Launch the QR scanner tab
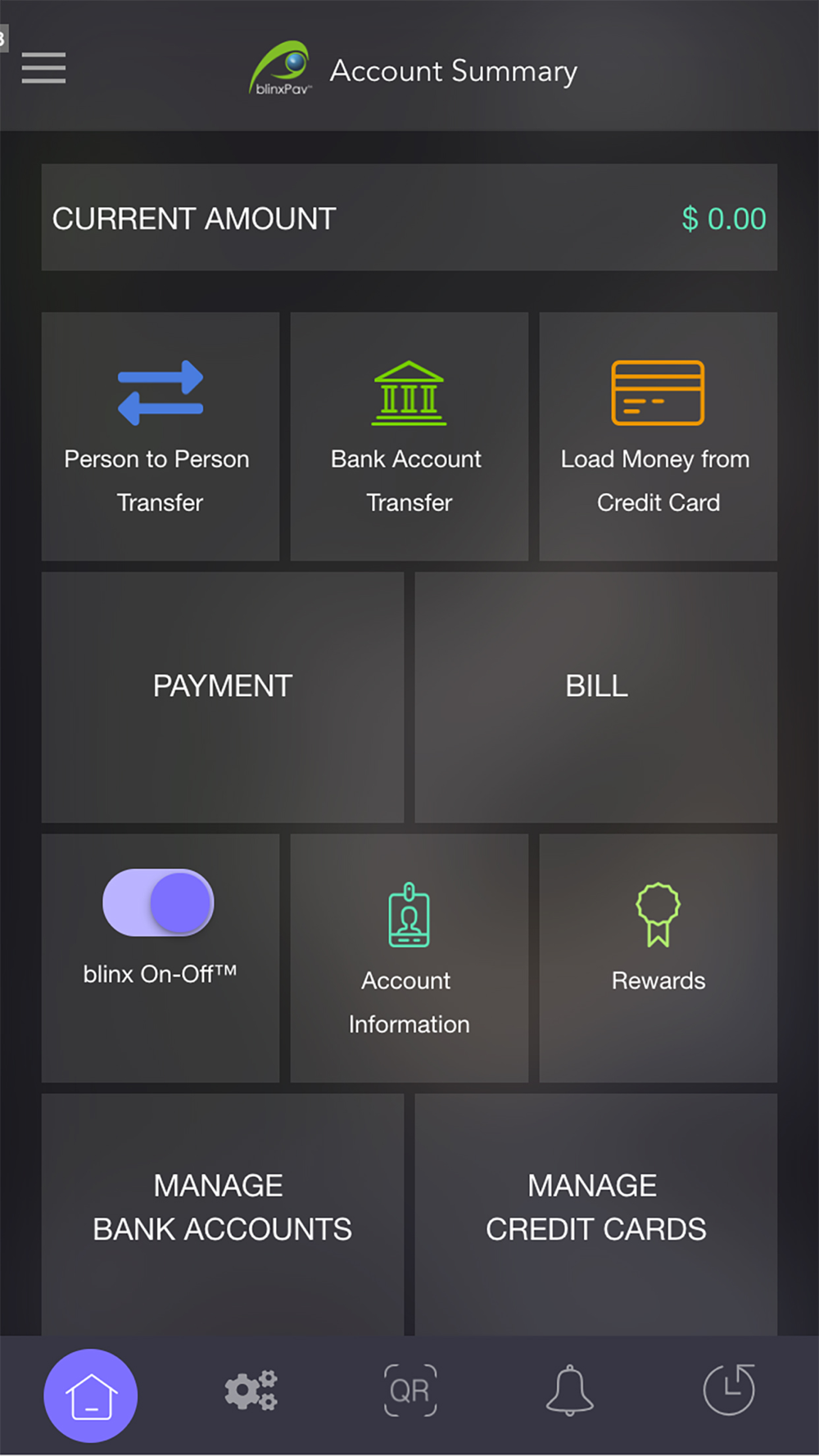This screenshot has width=819, height=1456. tap(410, 1390)
